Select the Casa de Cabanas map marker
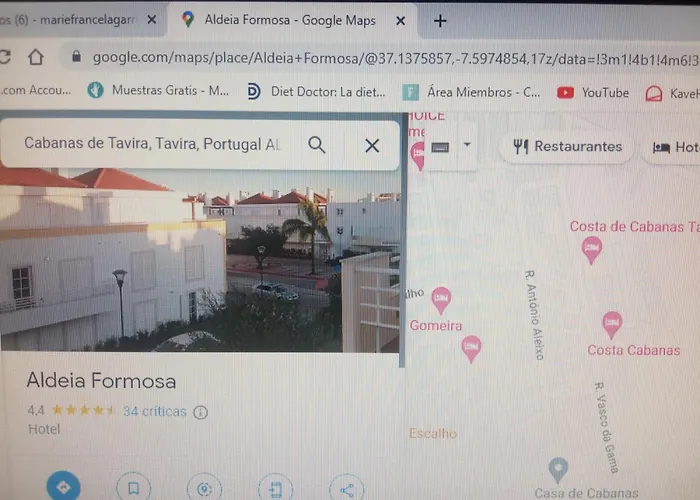 pyautogui.click(x=559, y=469)
